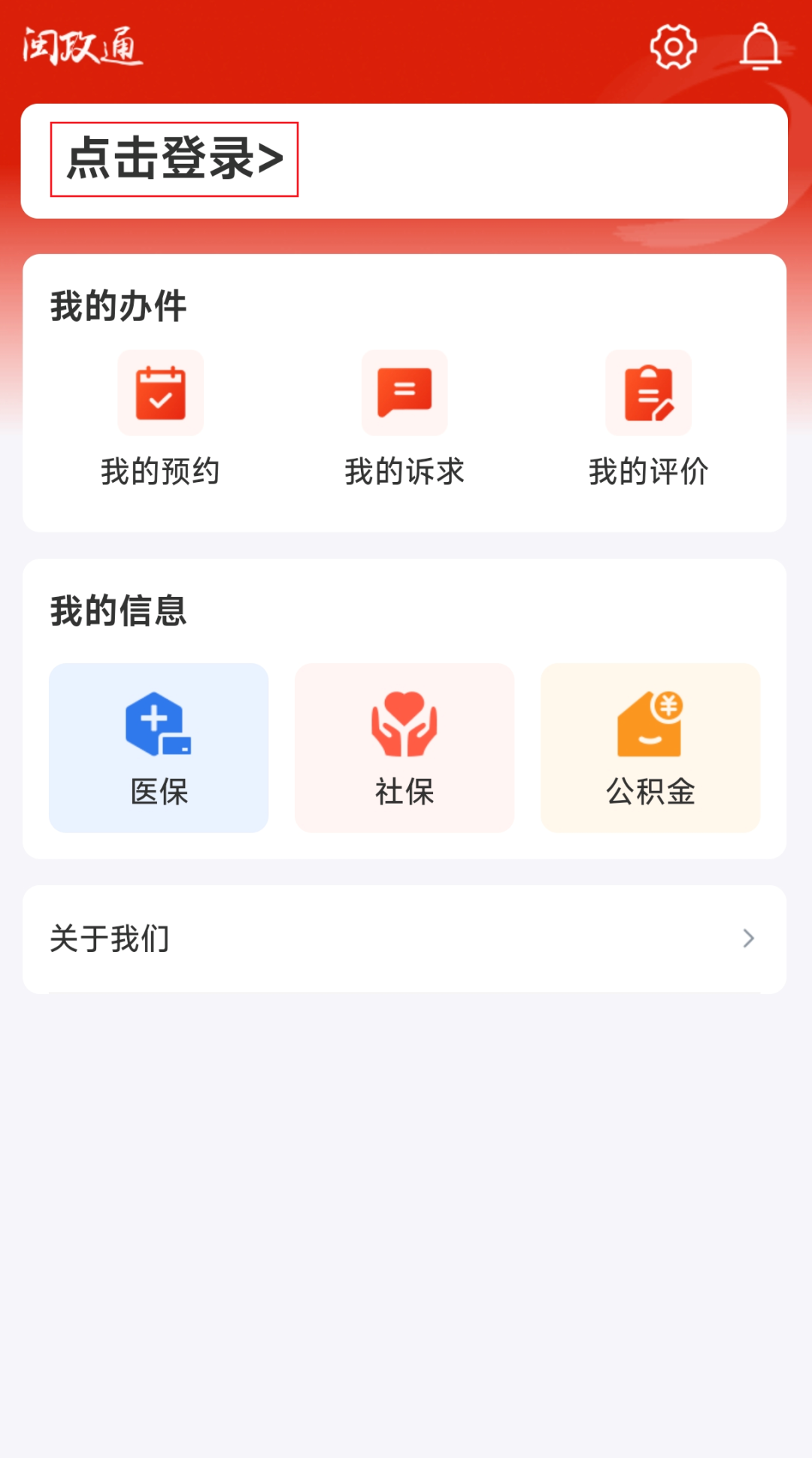This screenshot has height=1458, width=812.
Task: Open the 公积金 housing fund card
Action: tap(650, 747)
